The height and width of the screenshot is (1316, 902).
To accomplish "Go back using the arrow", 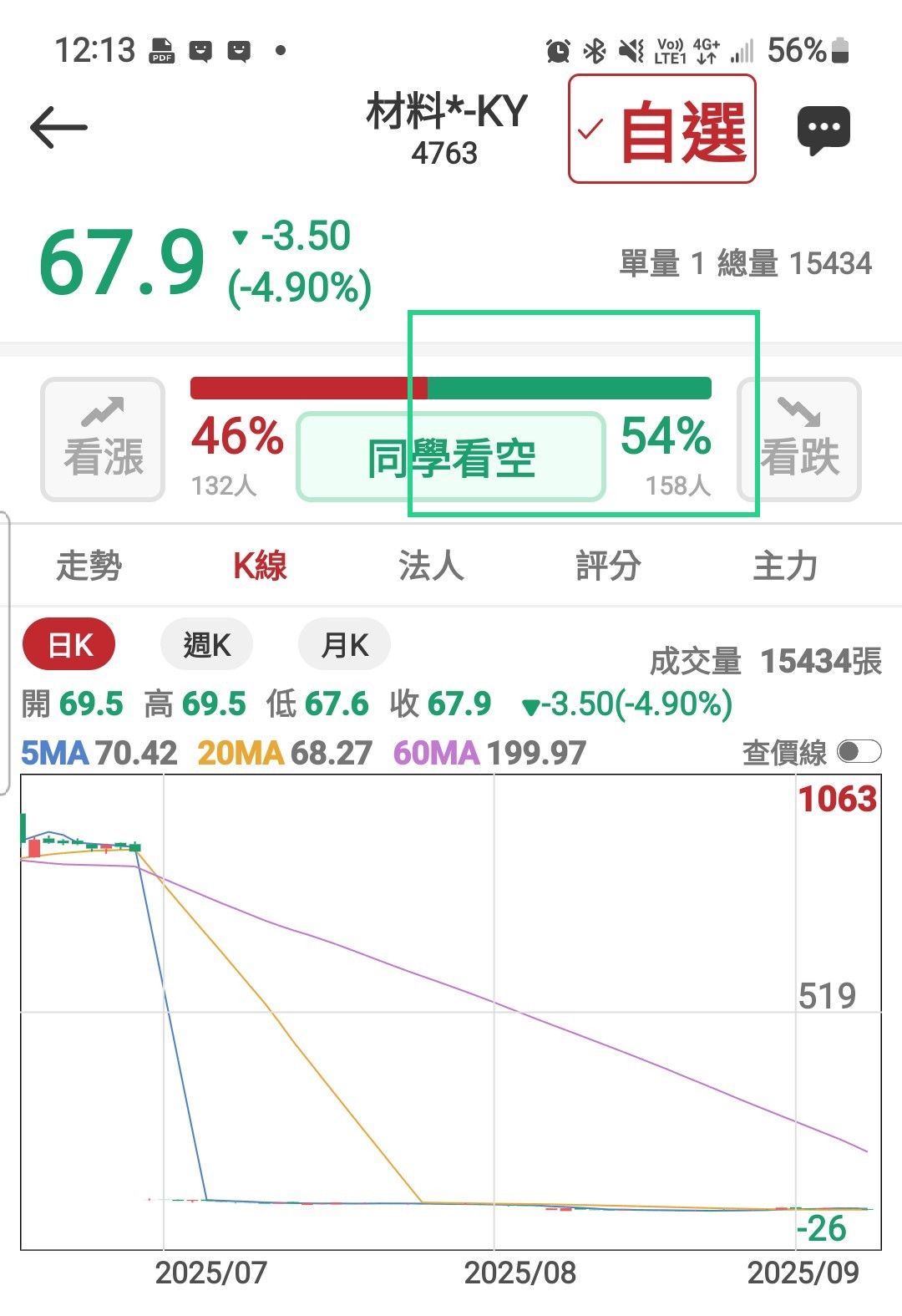I will 58,128.
